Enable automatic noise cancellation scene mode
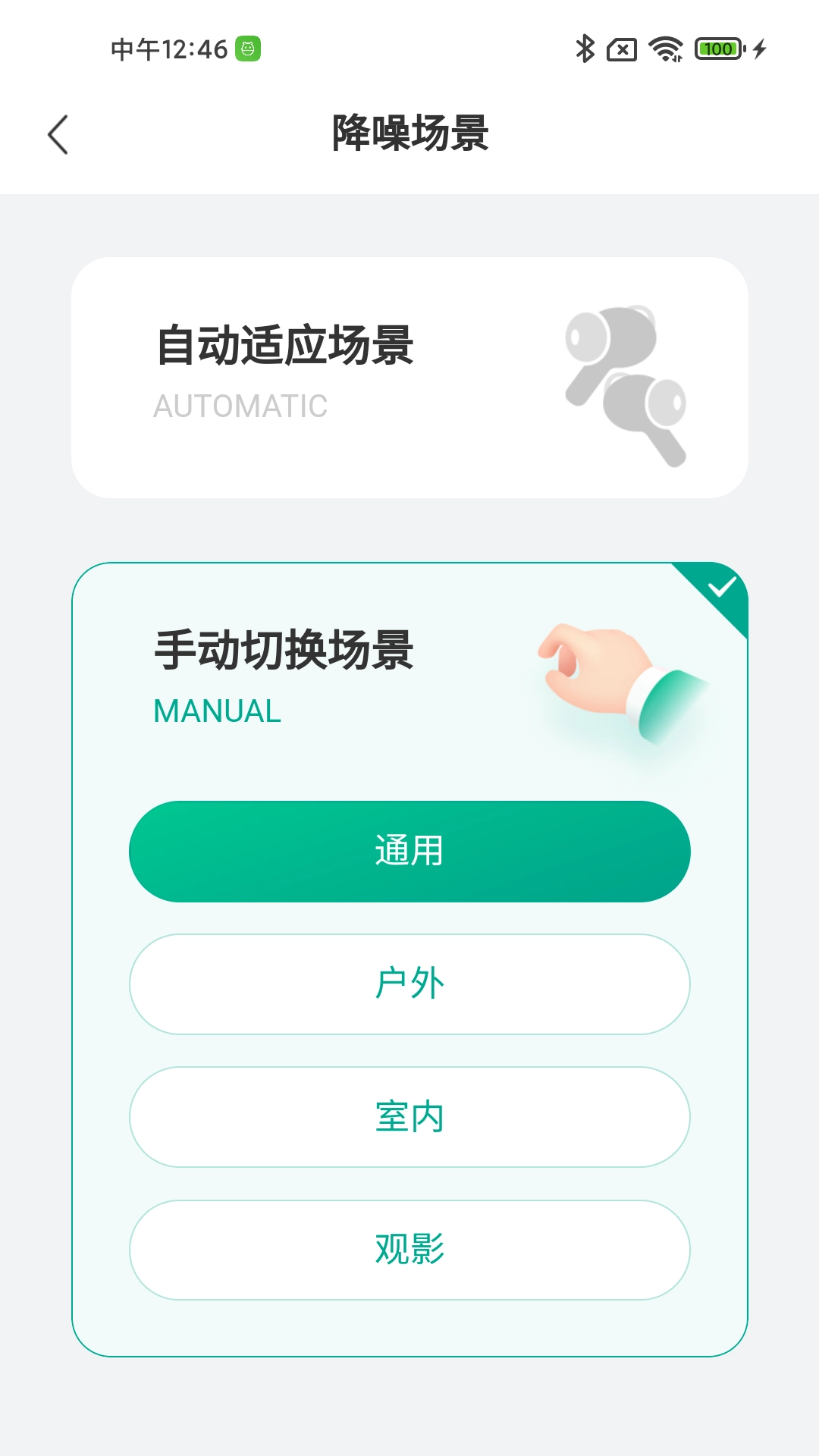Viewport: 819px width, 1456px height. tap(409, 375)
